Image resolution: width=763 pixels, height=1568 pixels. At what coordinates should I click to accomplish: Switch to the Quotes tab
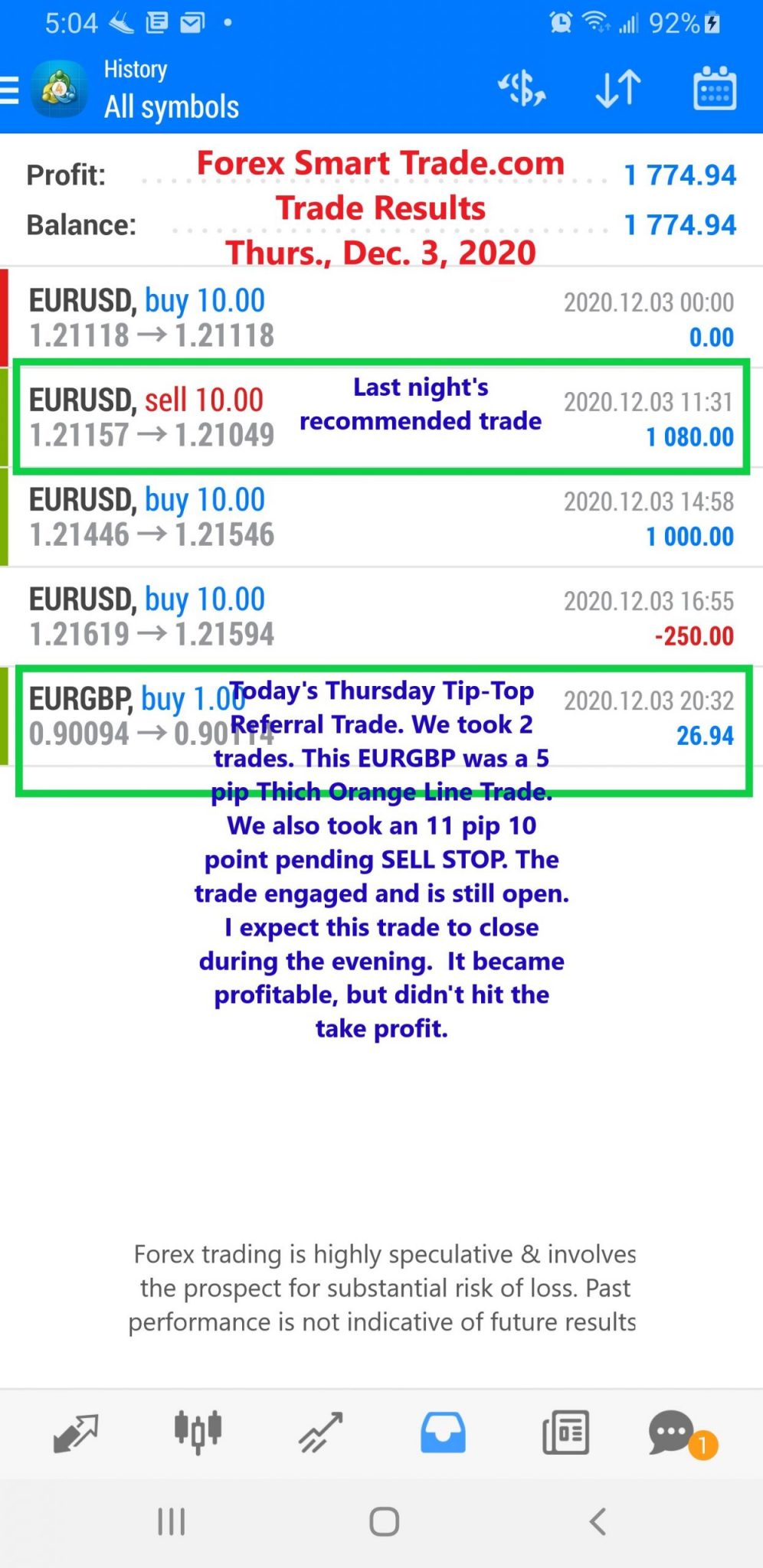tap(75, 1432)
